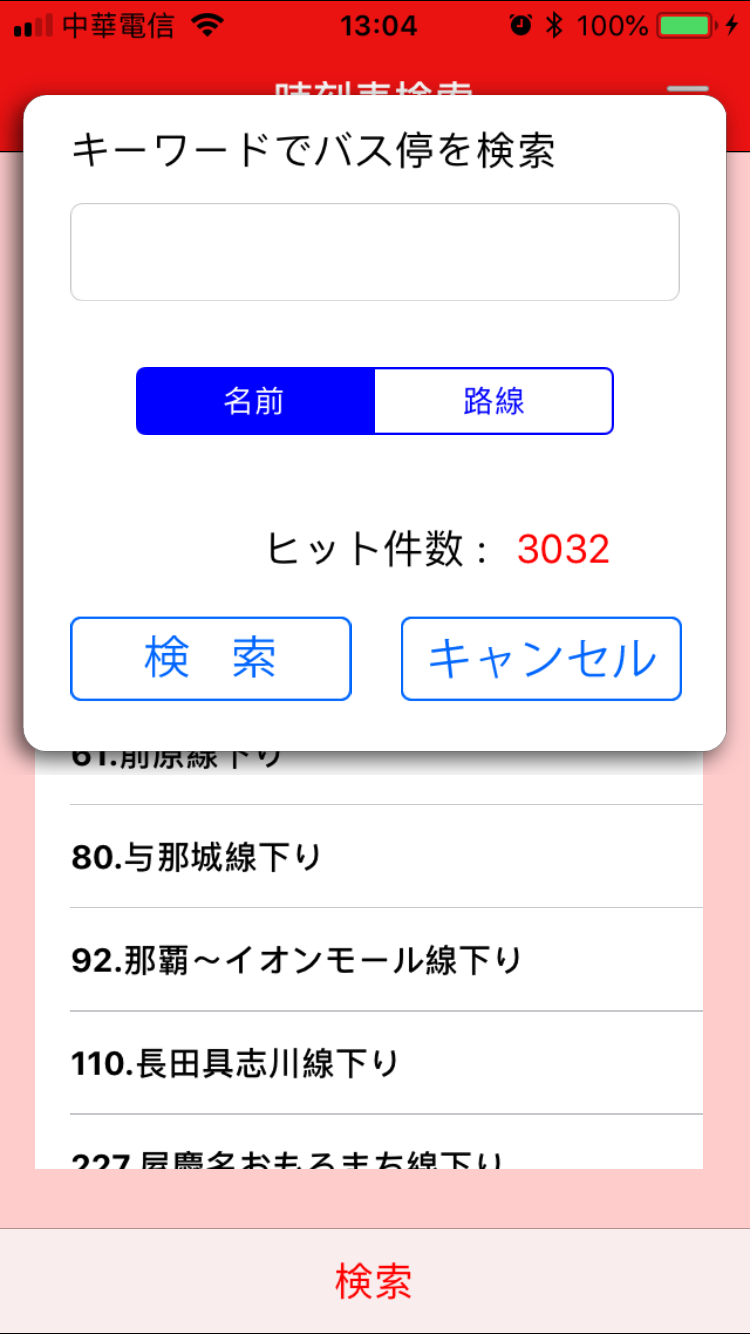The image size is (750, 1334).
Task: Switch to the 路線 segment
Action: (494, 401)
